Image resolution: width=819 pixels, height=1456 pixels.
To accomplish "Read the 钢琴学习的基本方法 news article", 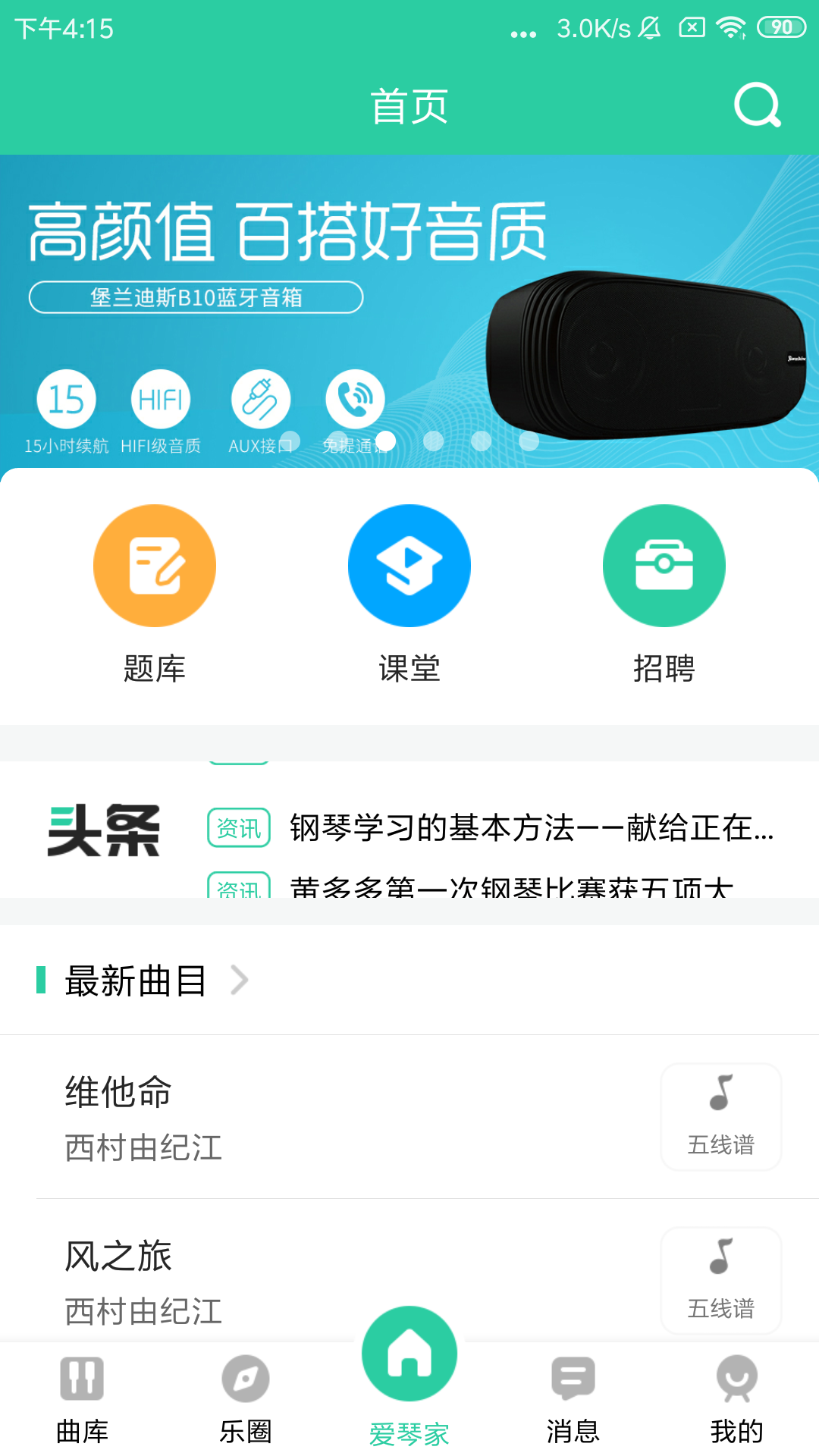I will click(531, 827).
